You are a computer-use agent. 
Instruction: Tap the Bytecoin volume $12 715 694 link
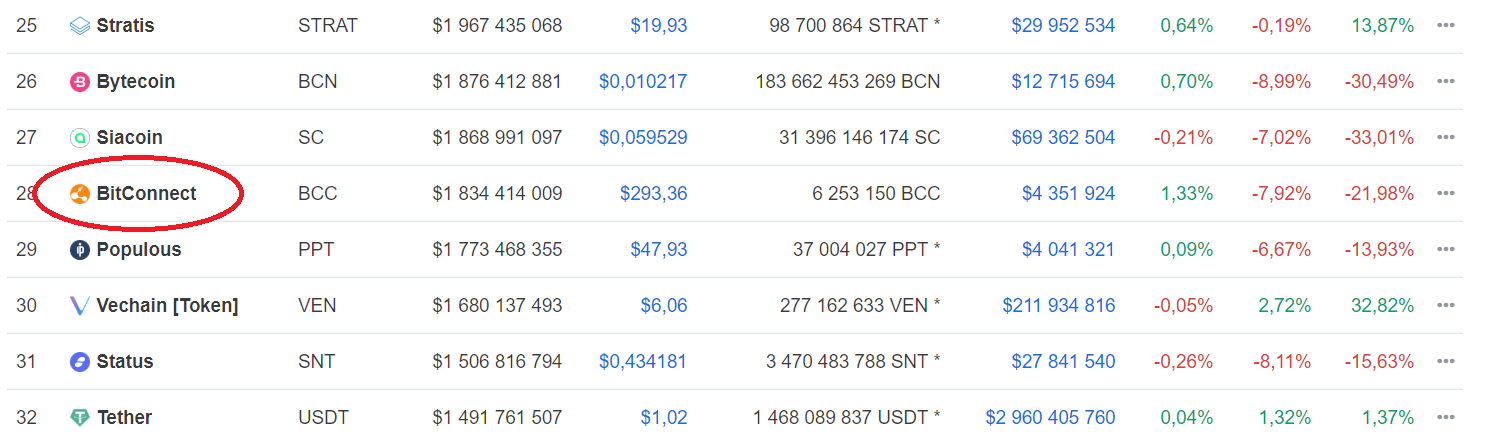tap(1063, 81)
